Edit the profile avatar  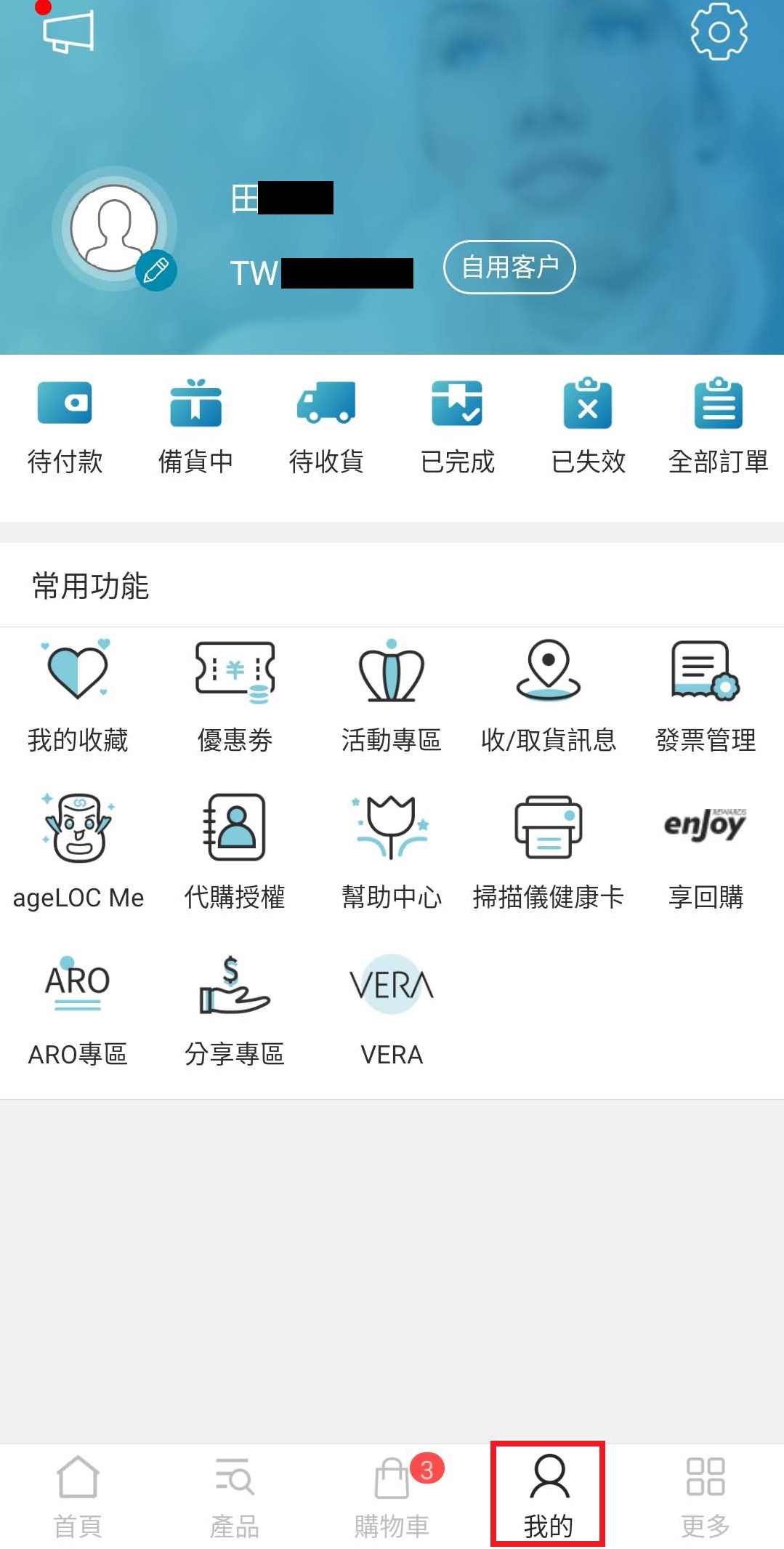(155, 270)
